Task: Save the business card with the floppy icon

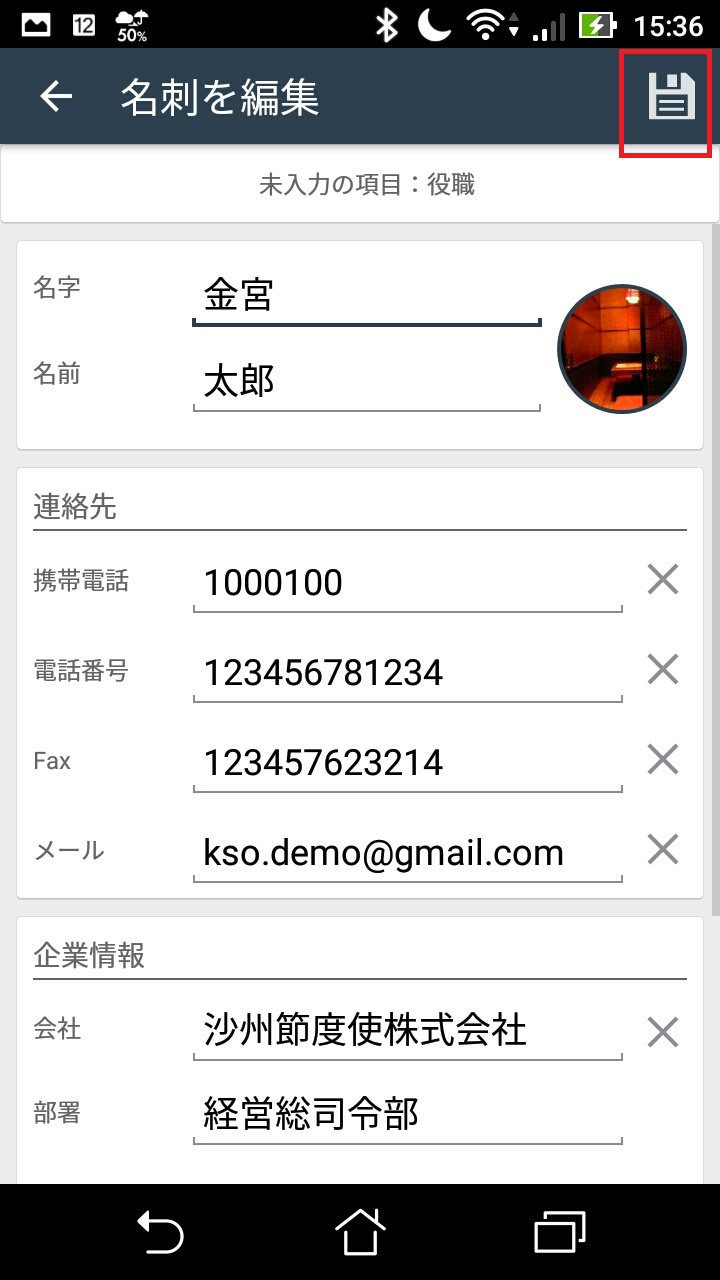Action: click(671, 97)
